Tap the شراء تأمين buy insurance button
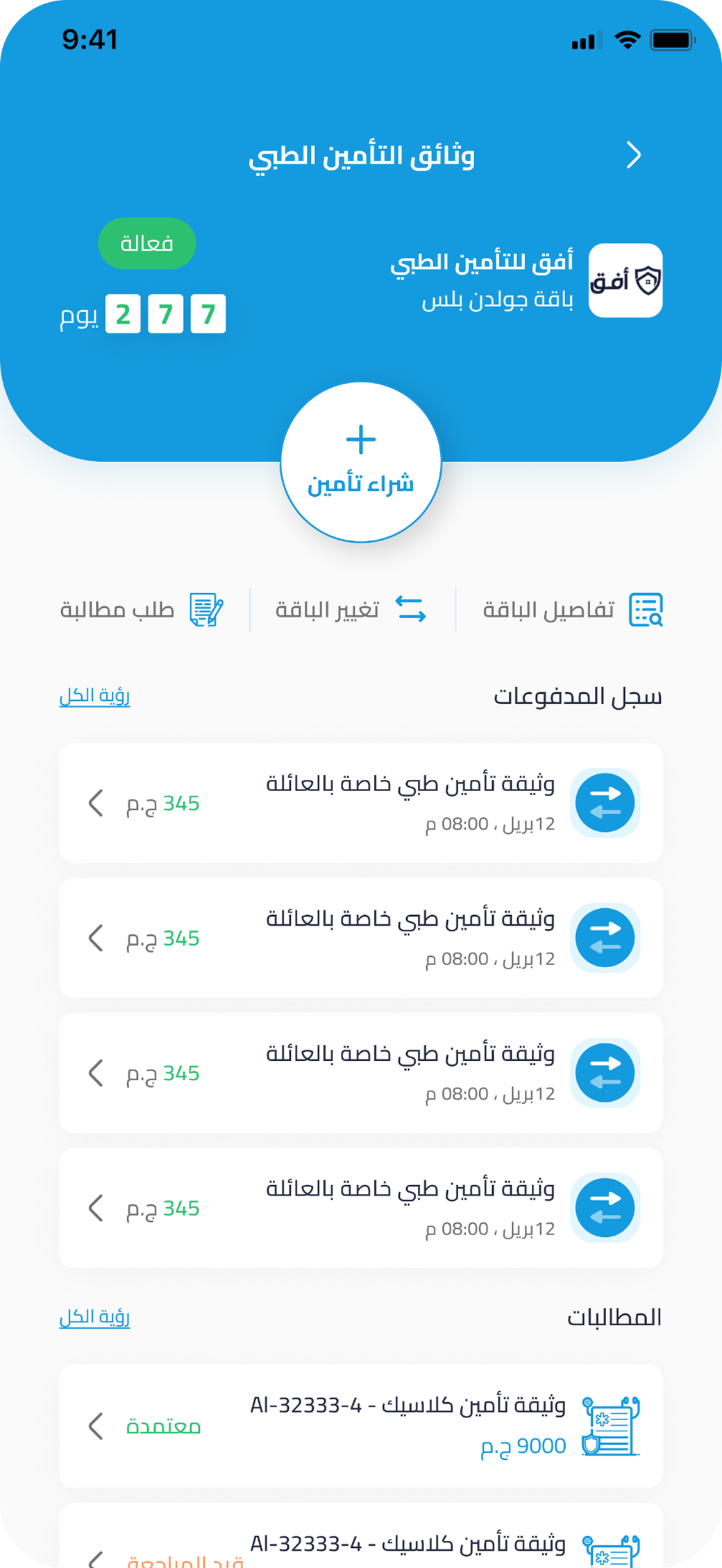This screenshot has width=722, height=1568. pyautogui.click(x=361, y=462)
